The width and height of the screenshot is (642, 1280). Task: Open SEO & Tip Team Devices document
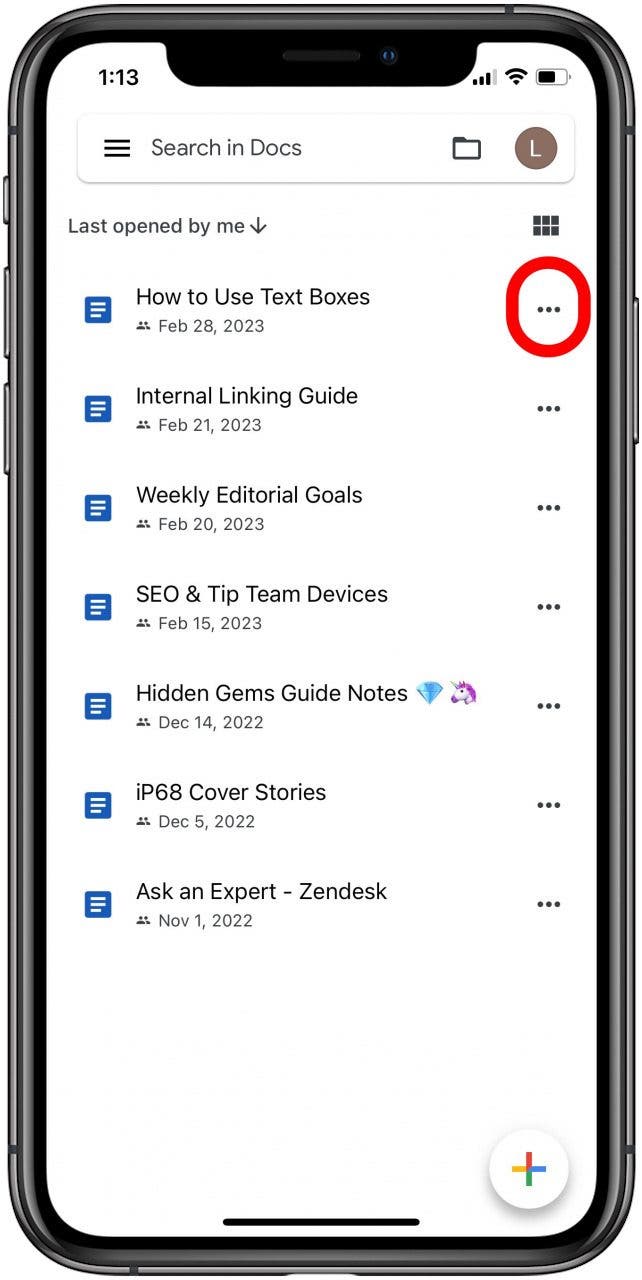(262, 595)
